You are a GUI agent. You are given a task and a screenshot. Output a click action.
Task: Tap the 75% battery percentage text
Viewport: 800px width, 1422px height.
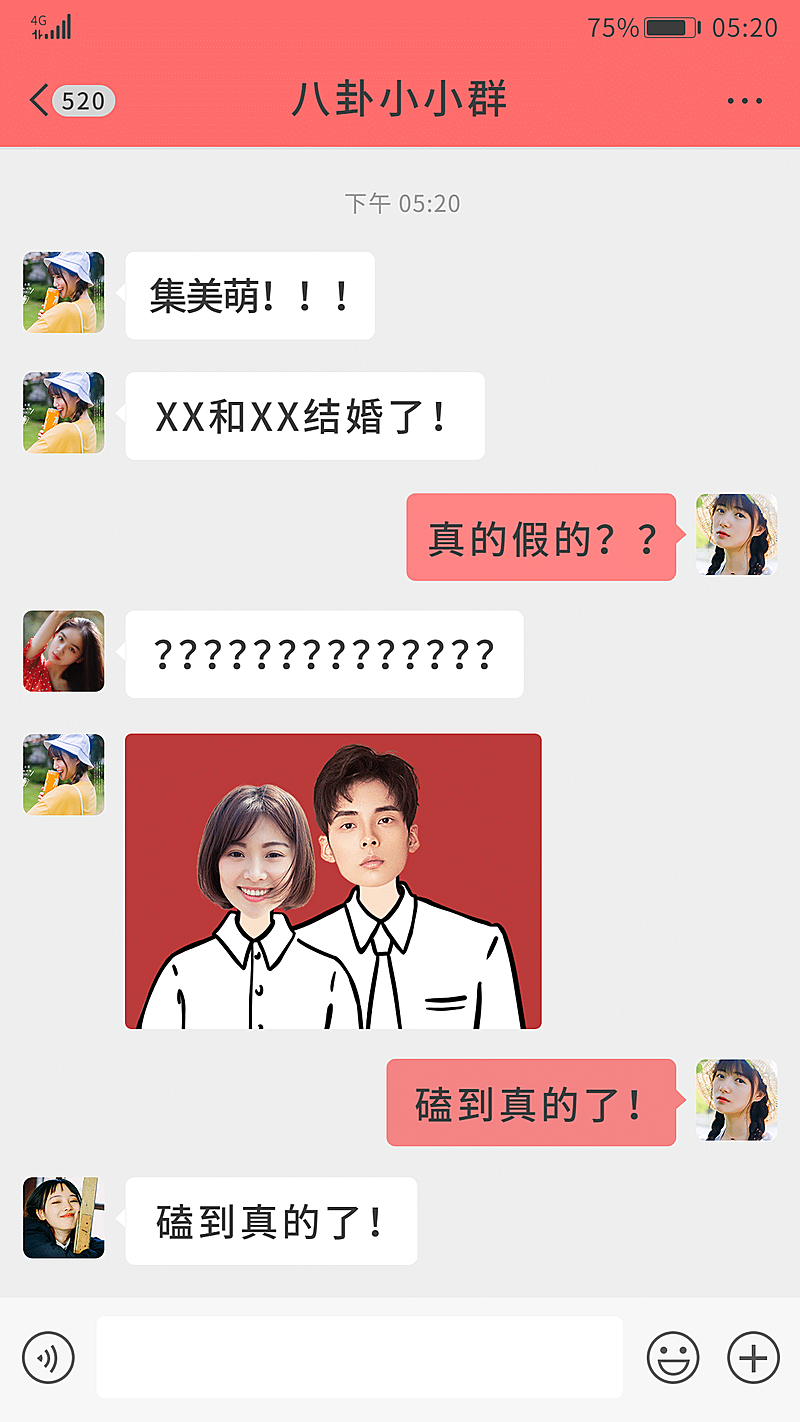[x=614, y=27]
